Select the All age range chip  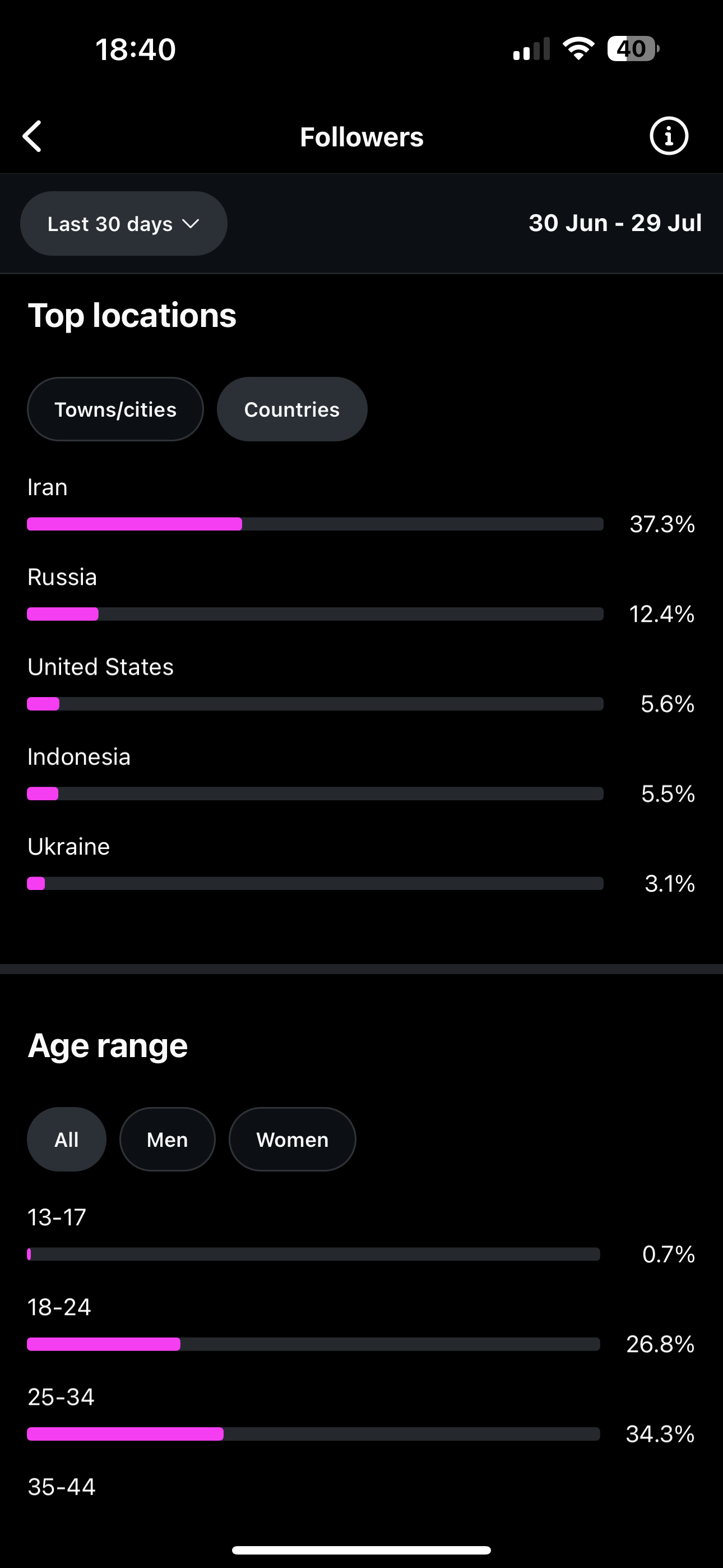click(x=67, y=1140)
